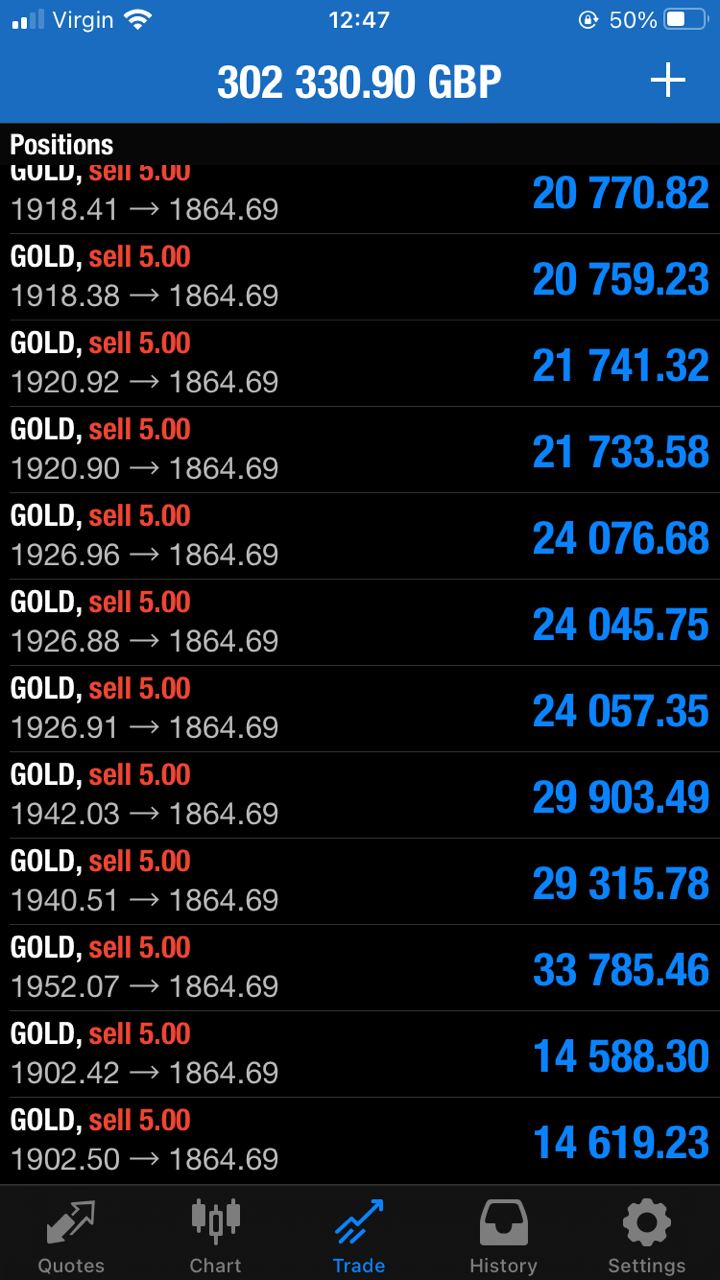Select GOLD position opened at 1920.92
The width and height of the screenshot is (720, 1280).
pos(360,363)
